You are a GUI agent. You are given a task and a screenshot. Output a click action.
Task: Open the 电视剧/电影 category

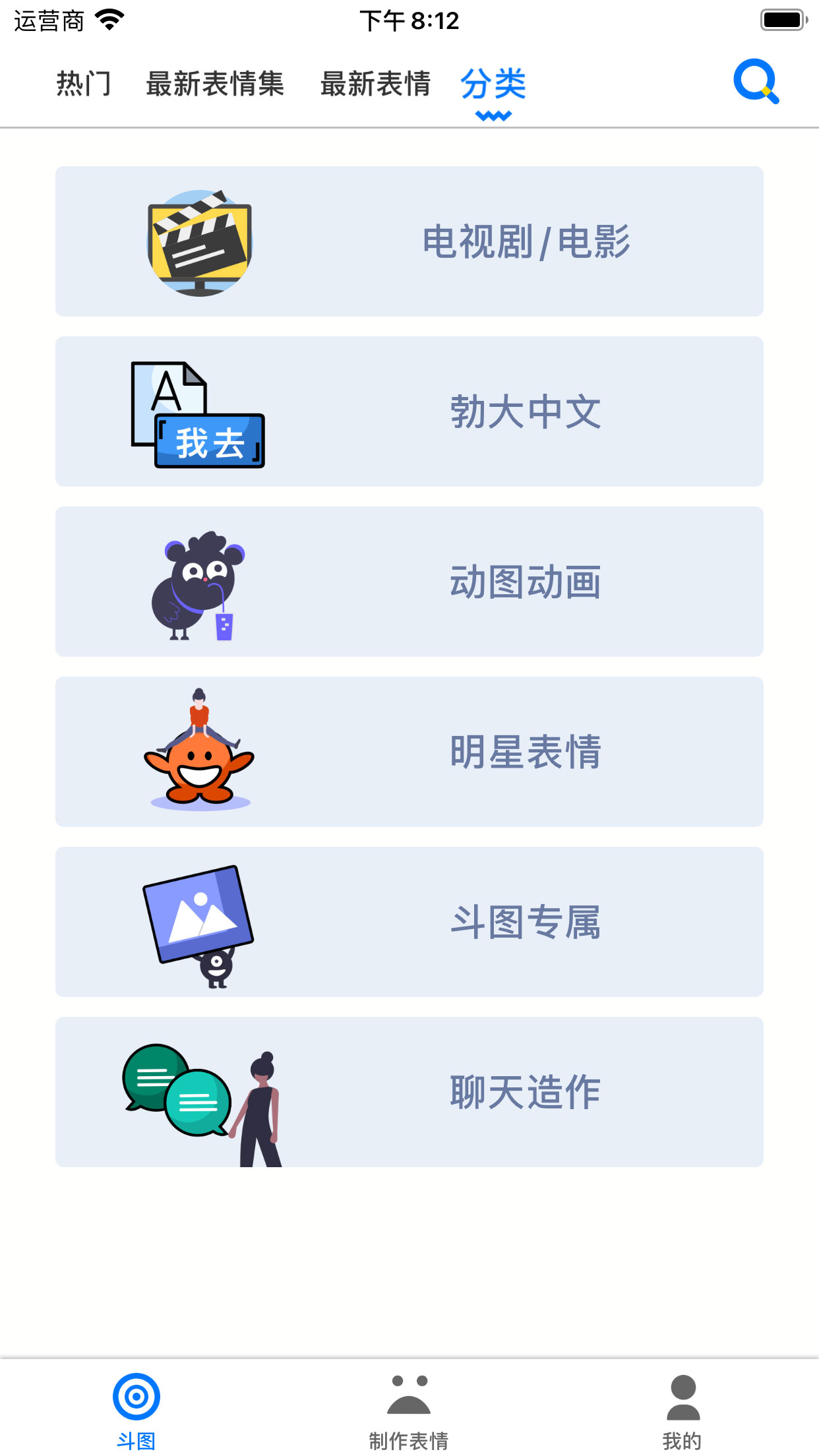coord(409,241)
